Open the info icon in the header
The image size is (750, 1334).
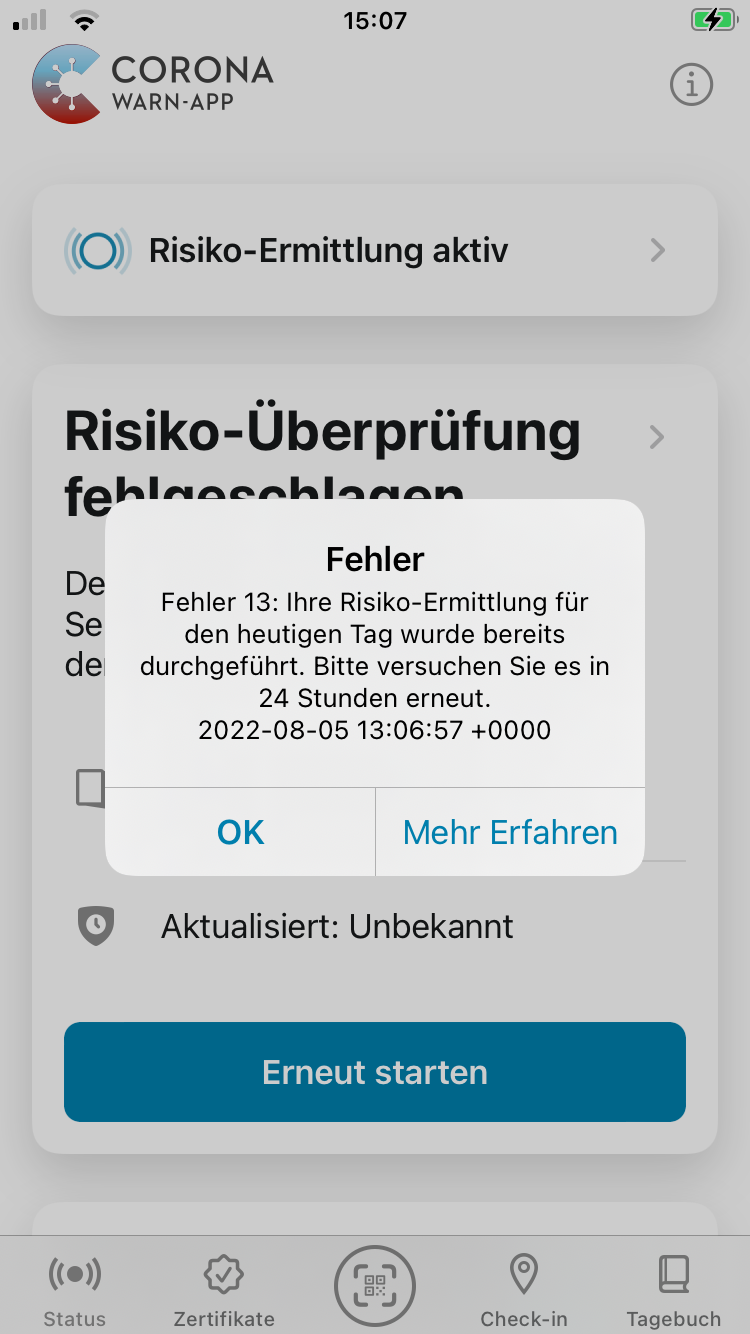pos(691,85)
